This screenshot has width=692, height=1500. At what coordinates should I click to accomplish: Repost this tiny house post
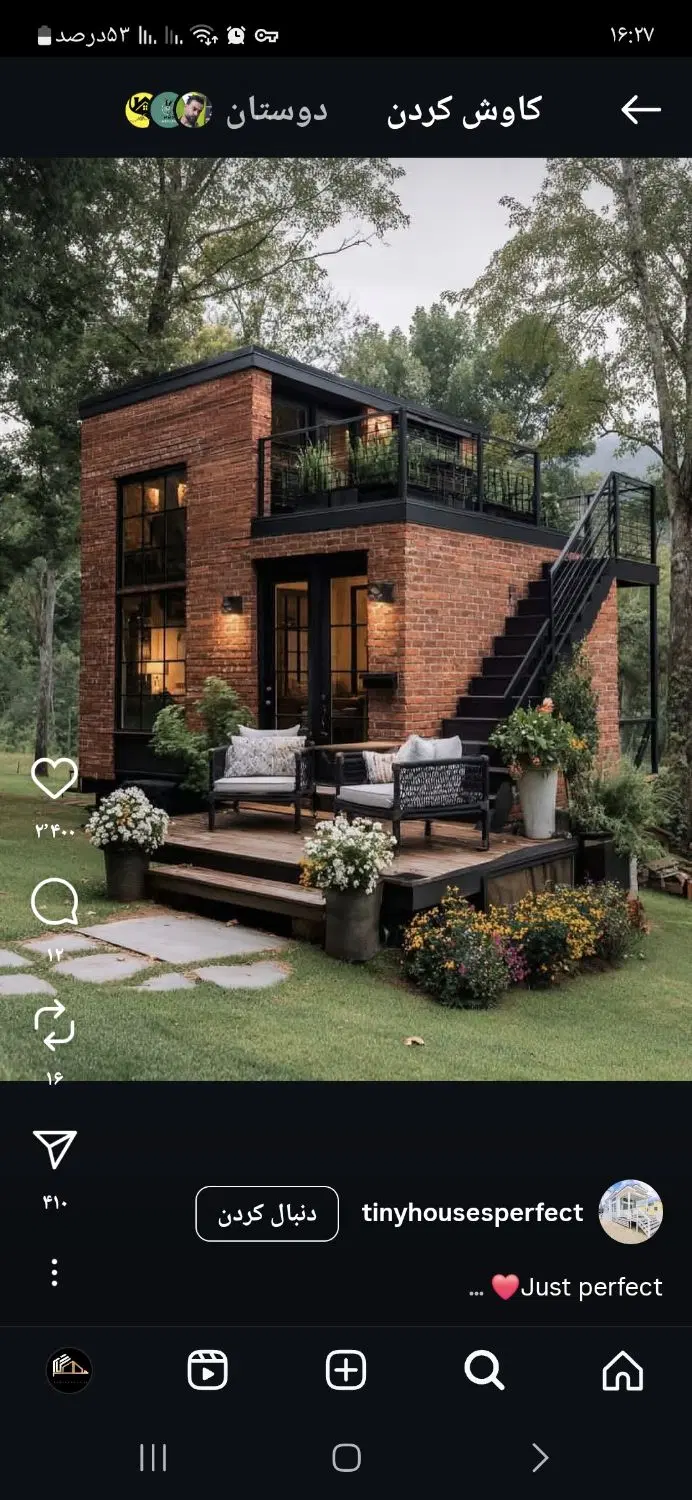[54, 1027]
